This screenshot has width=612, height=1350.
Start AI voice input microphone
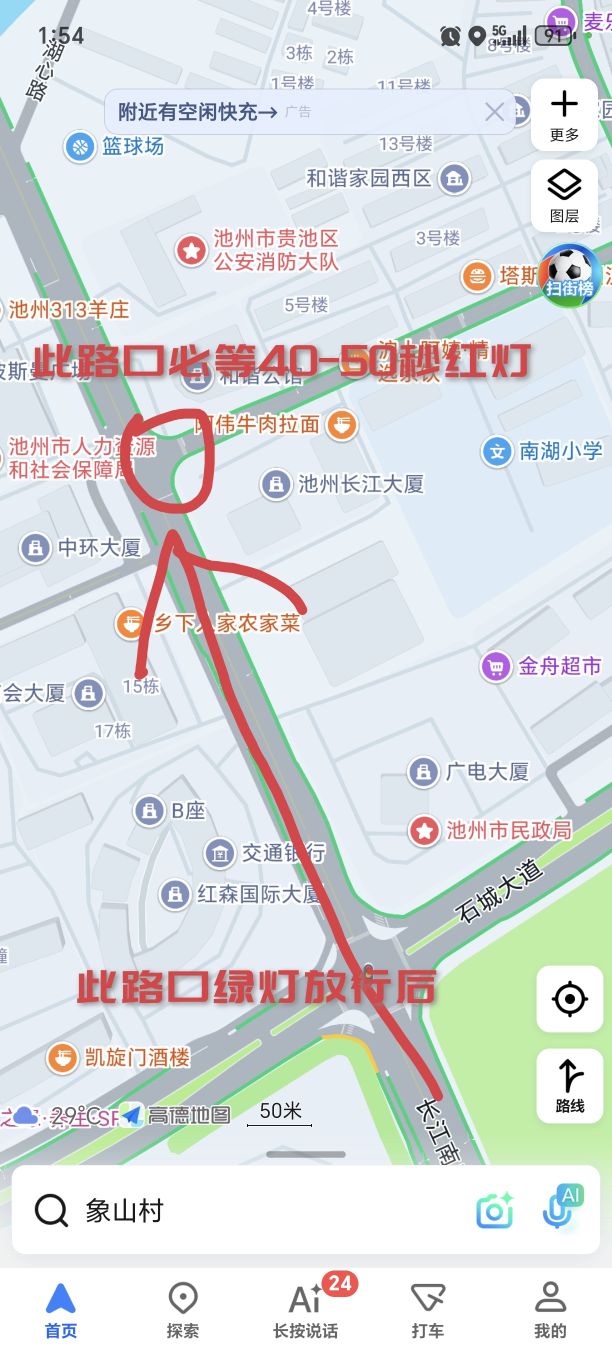click(561, 1208)
